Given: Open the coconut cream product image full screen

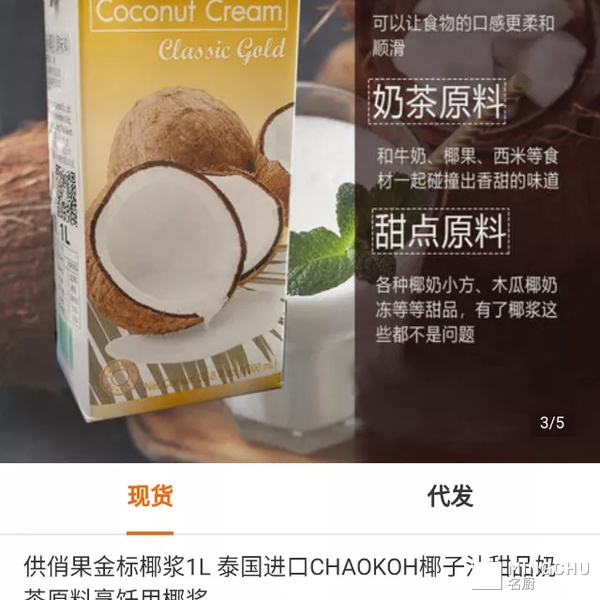Looking at the screenshot, I should pyautogui.click(x=300, y=230).
